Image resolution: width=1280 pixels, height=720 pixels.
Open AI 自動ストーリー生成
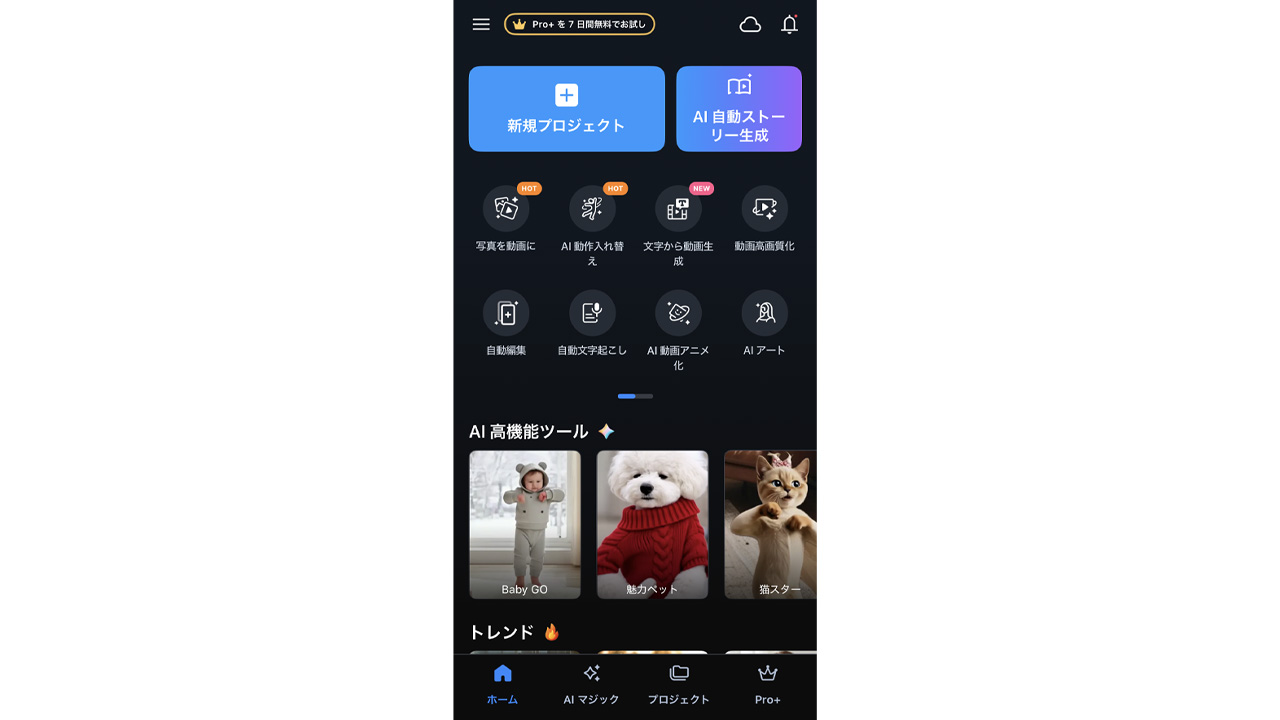click(x=739, y=109)
